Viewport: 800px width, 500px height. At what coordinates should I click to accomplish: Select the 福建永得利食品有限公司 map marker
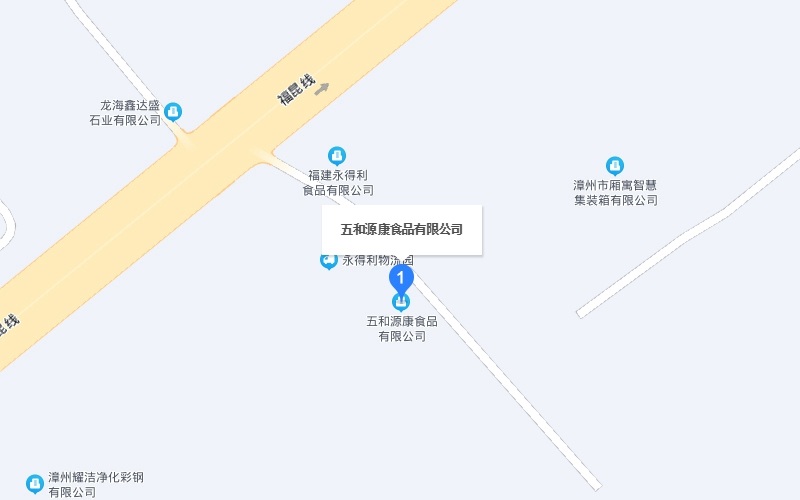(x=338, y=155)
